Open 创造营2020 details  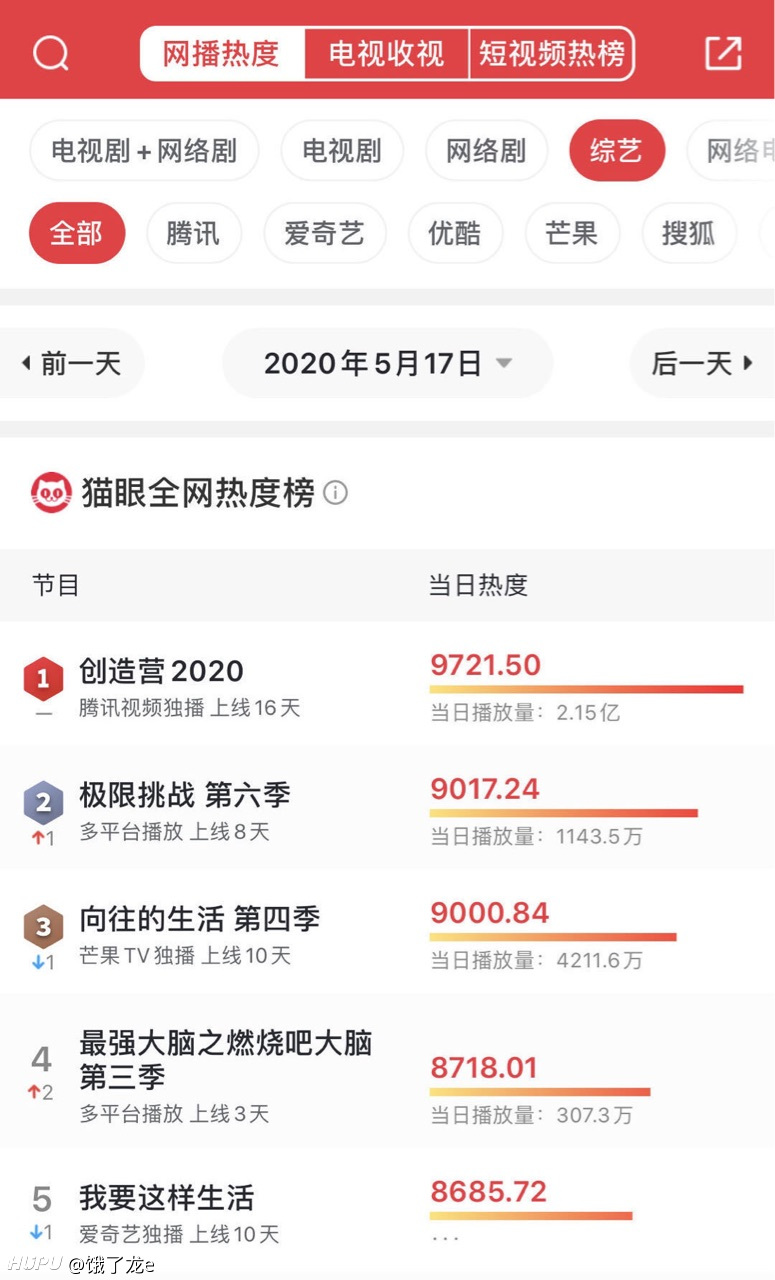[387, 684]
